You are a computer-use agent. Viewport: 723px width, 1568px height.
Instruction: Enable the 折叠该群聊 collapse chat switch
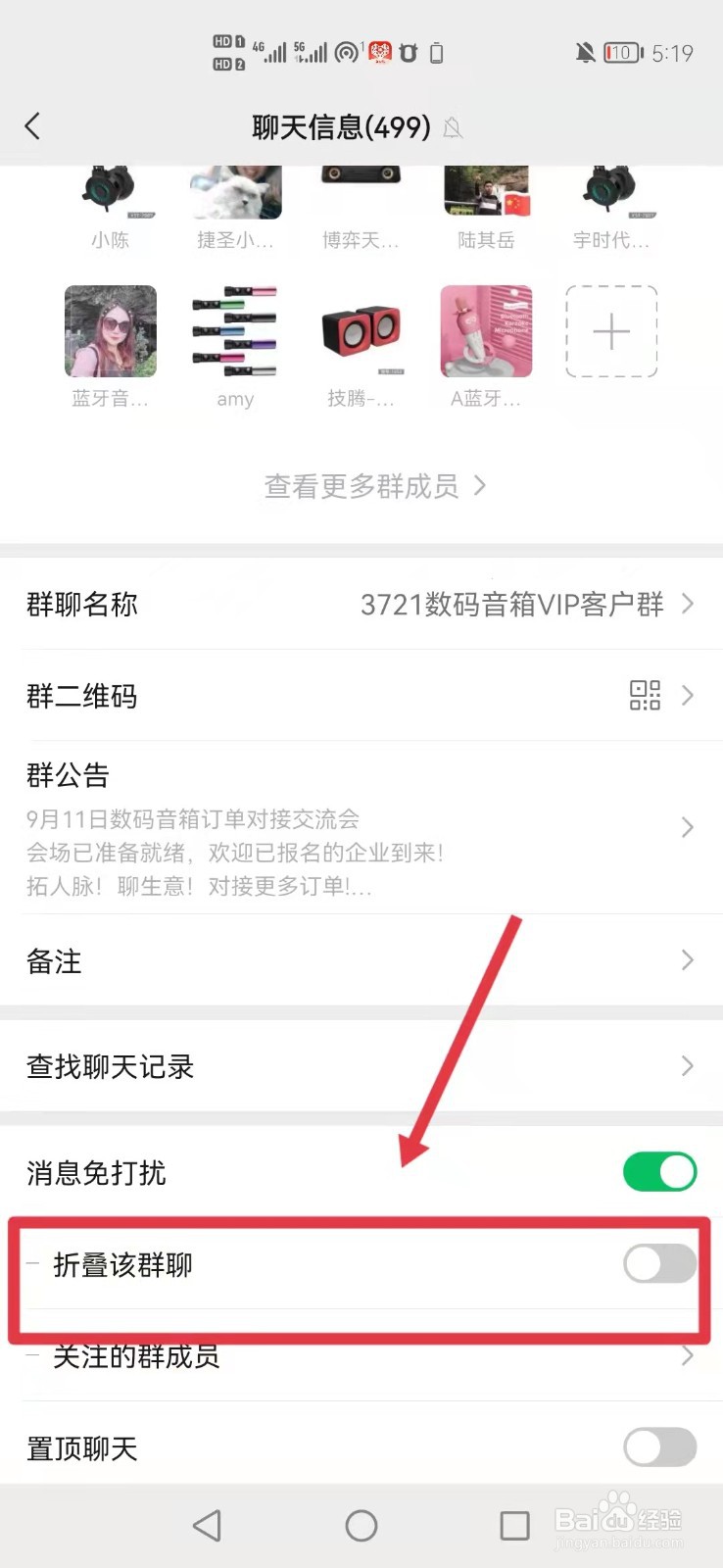tap(658, 1264)
